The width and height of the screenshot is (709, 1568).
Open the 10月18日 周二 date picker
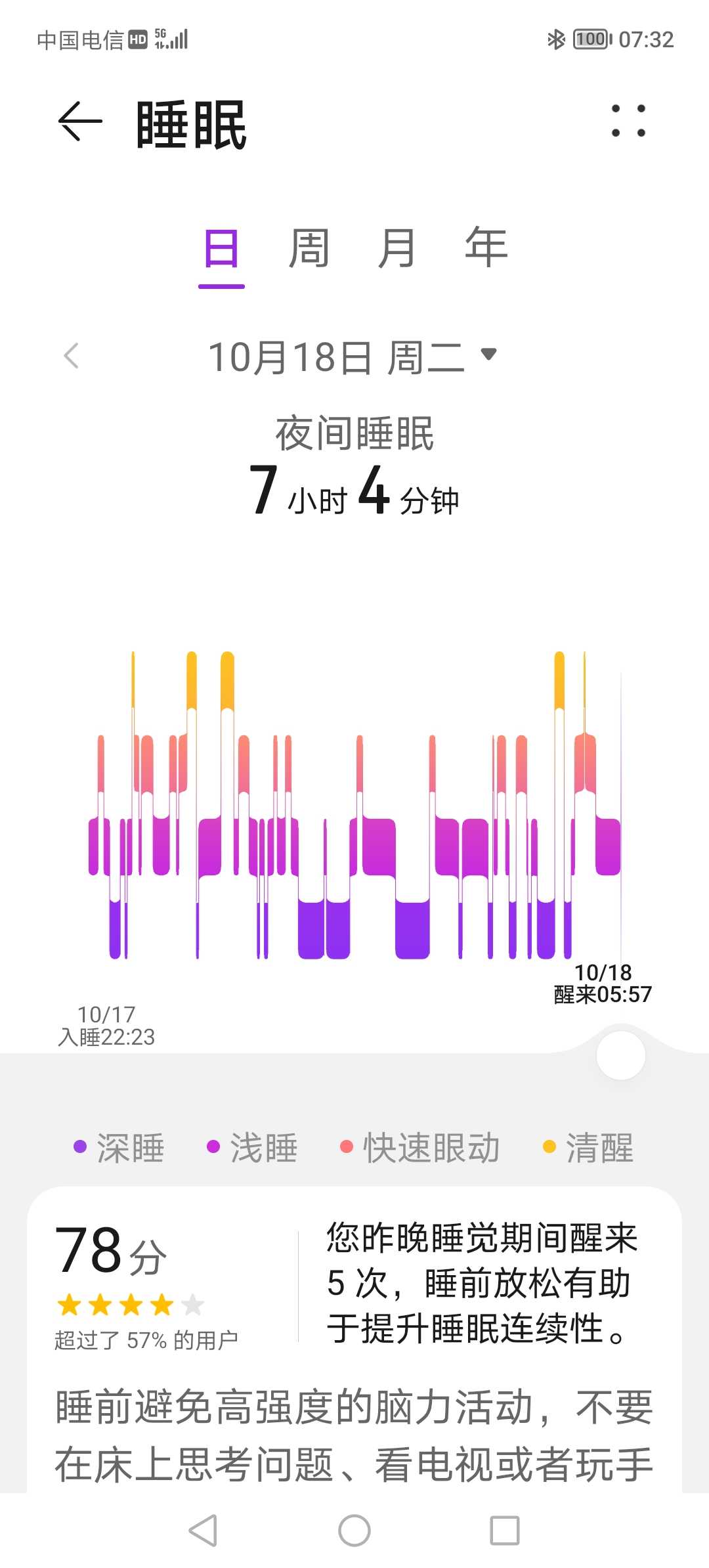coord(353,357)
